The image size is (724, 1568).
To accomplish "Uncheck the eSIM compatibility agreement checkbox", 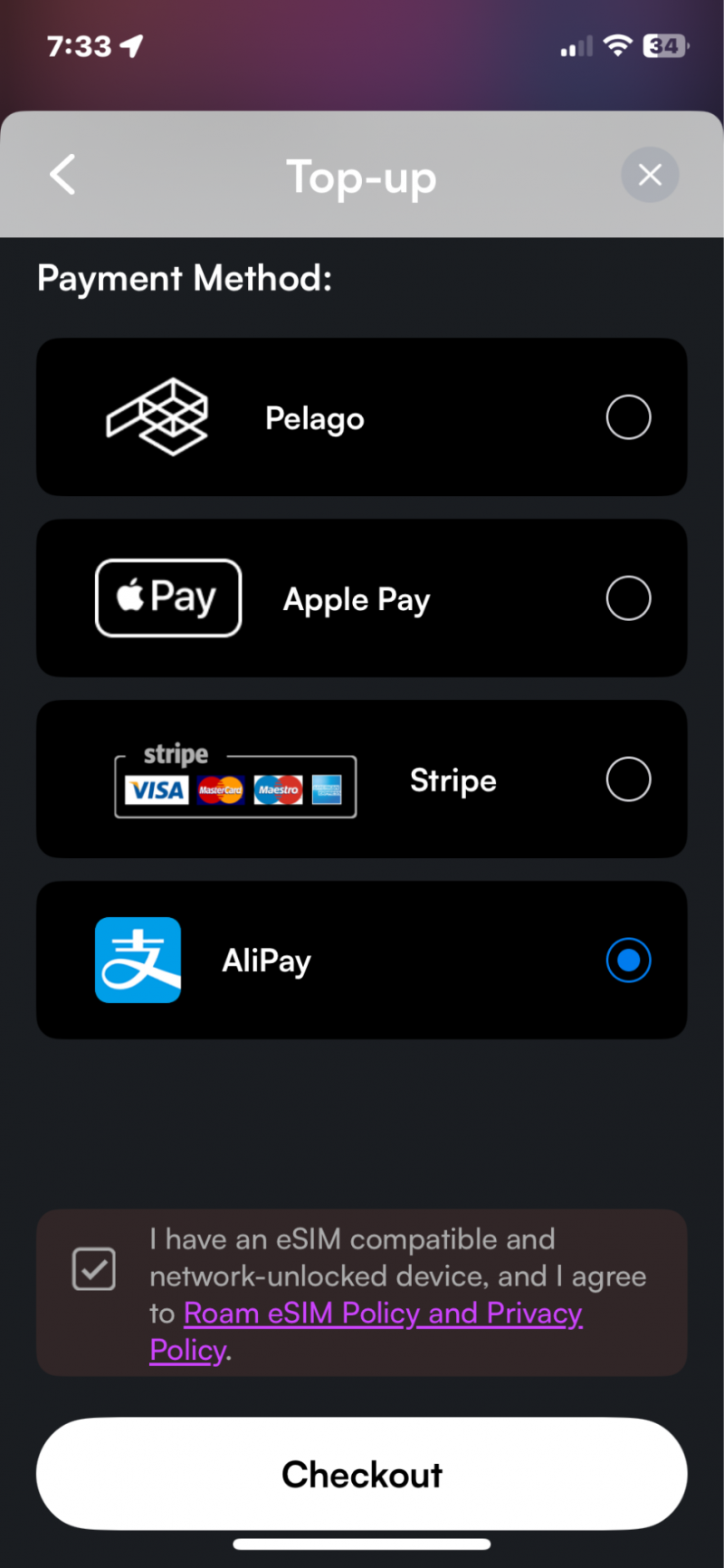I will [94, 1269].
